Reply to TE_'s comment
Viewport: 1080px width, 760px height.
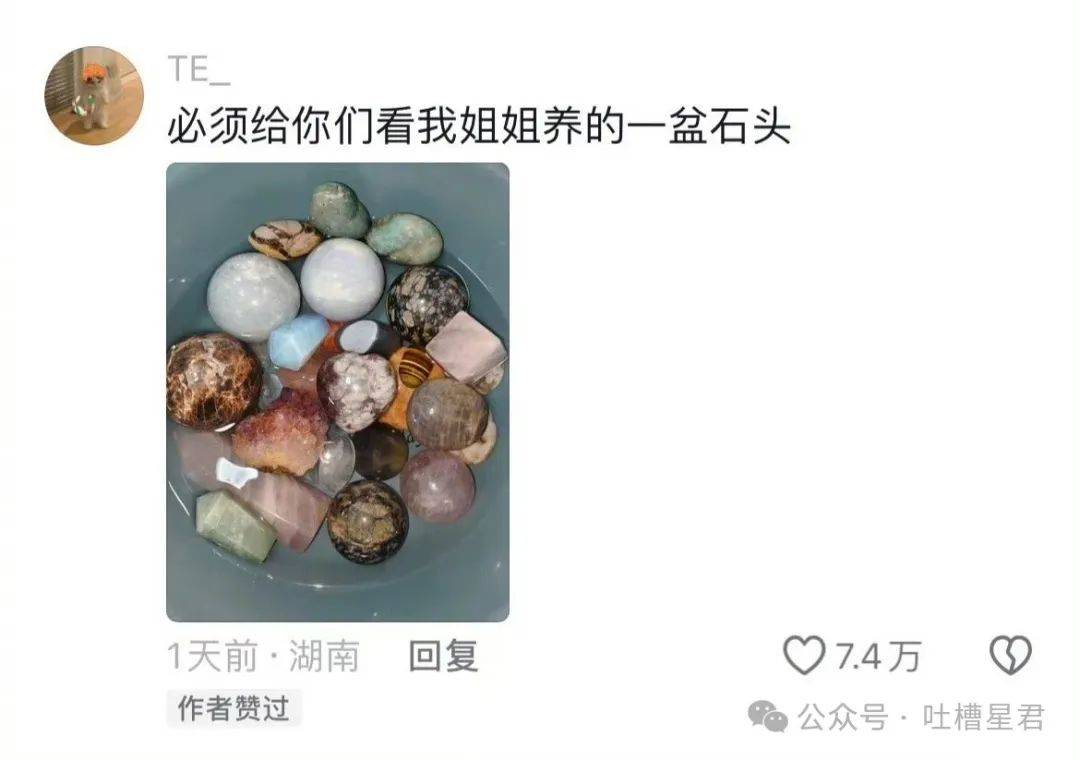point(443,657)
